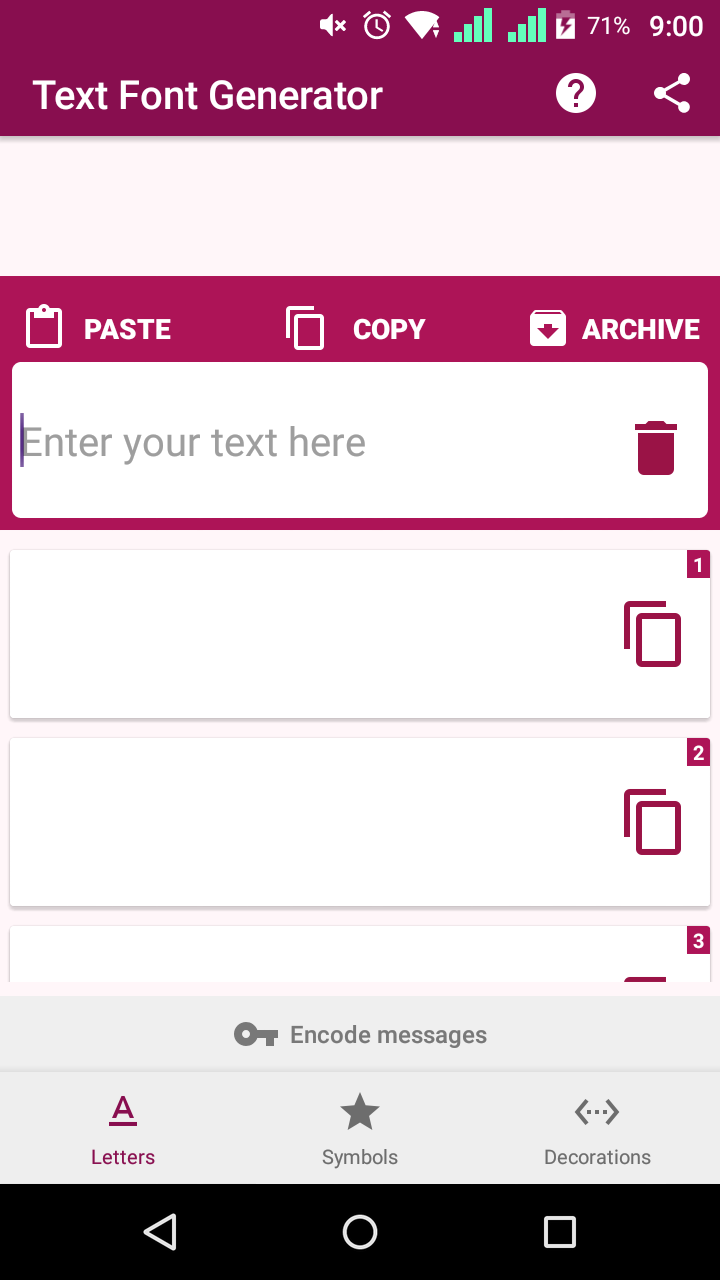720x1280 pixels.
Task: Go back using the system back button
Action: pyautogui.click(x=160, y=1232)
